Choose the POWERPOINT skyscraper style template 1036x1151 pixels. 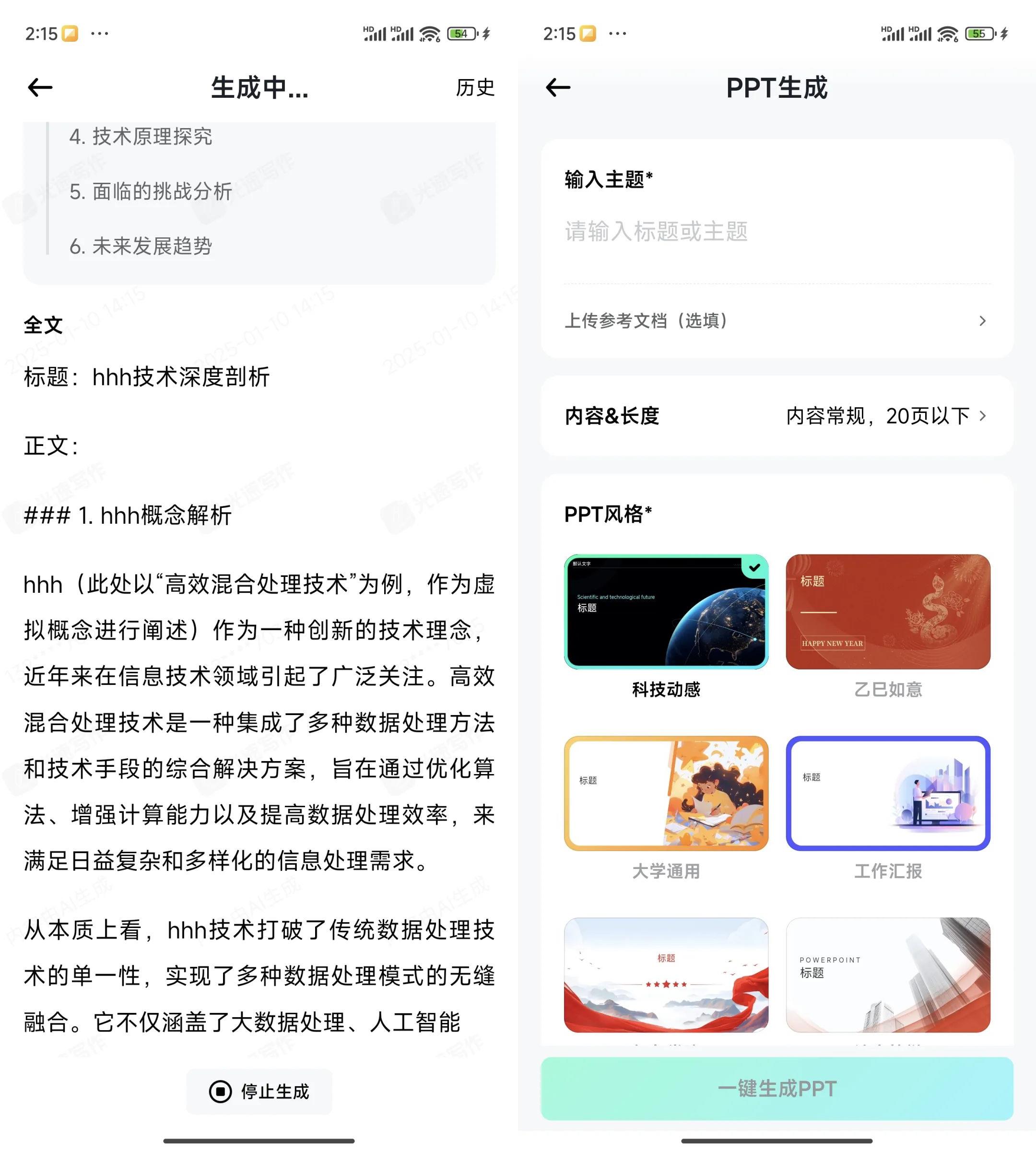click(888, 975)
